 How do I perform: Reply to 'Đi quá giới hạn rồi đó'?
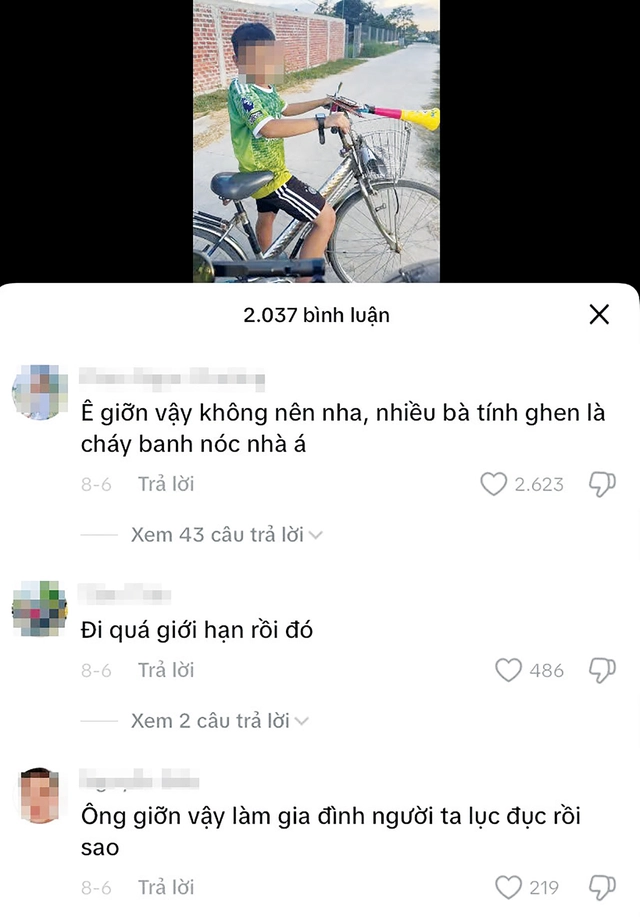166,670
